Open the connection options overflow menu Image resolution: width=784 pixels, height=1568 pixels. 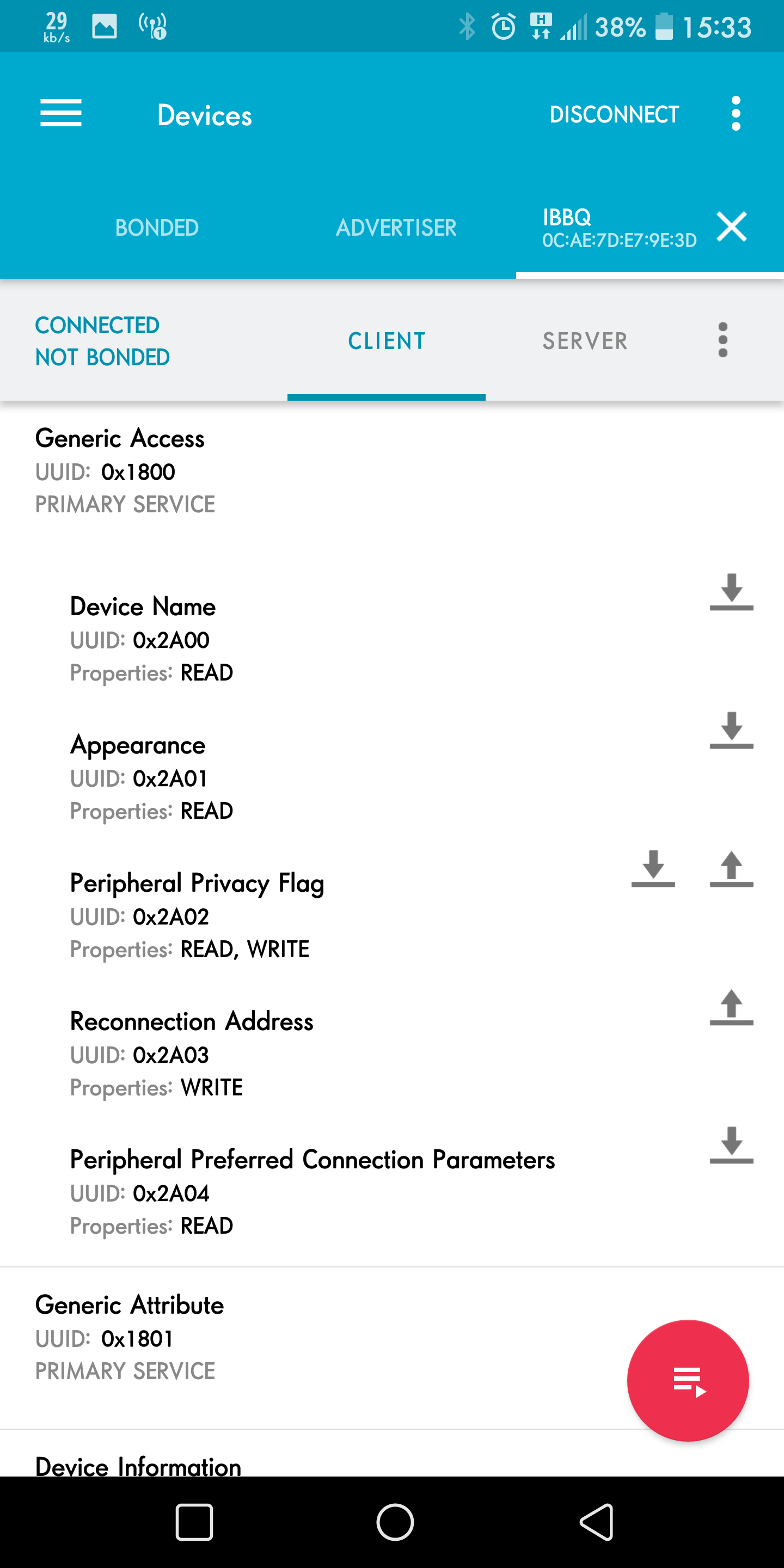722,340
